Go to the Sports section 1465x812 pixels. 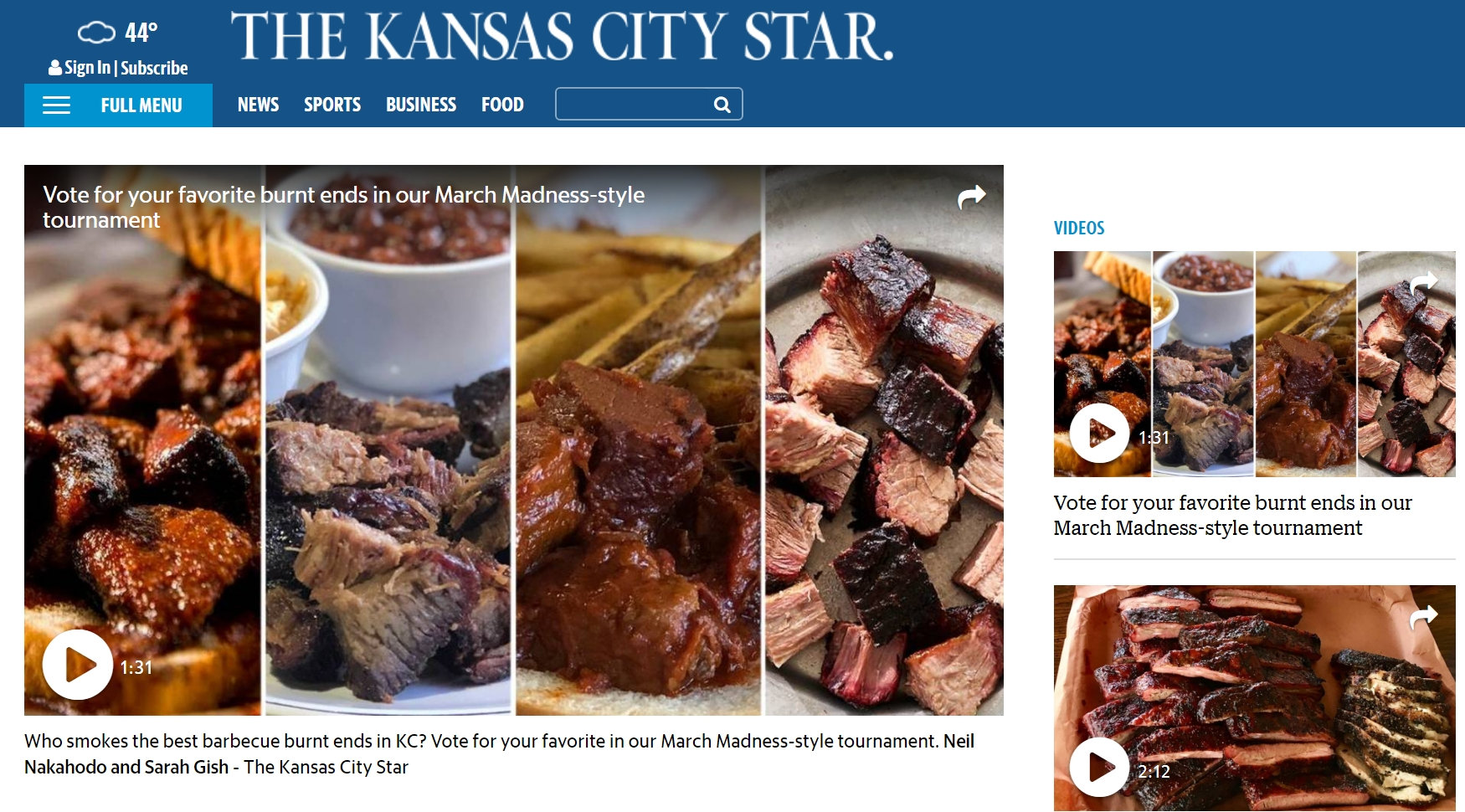coord(332,105)
